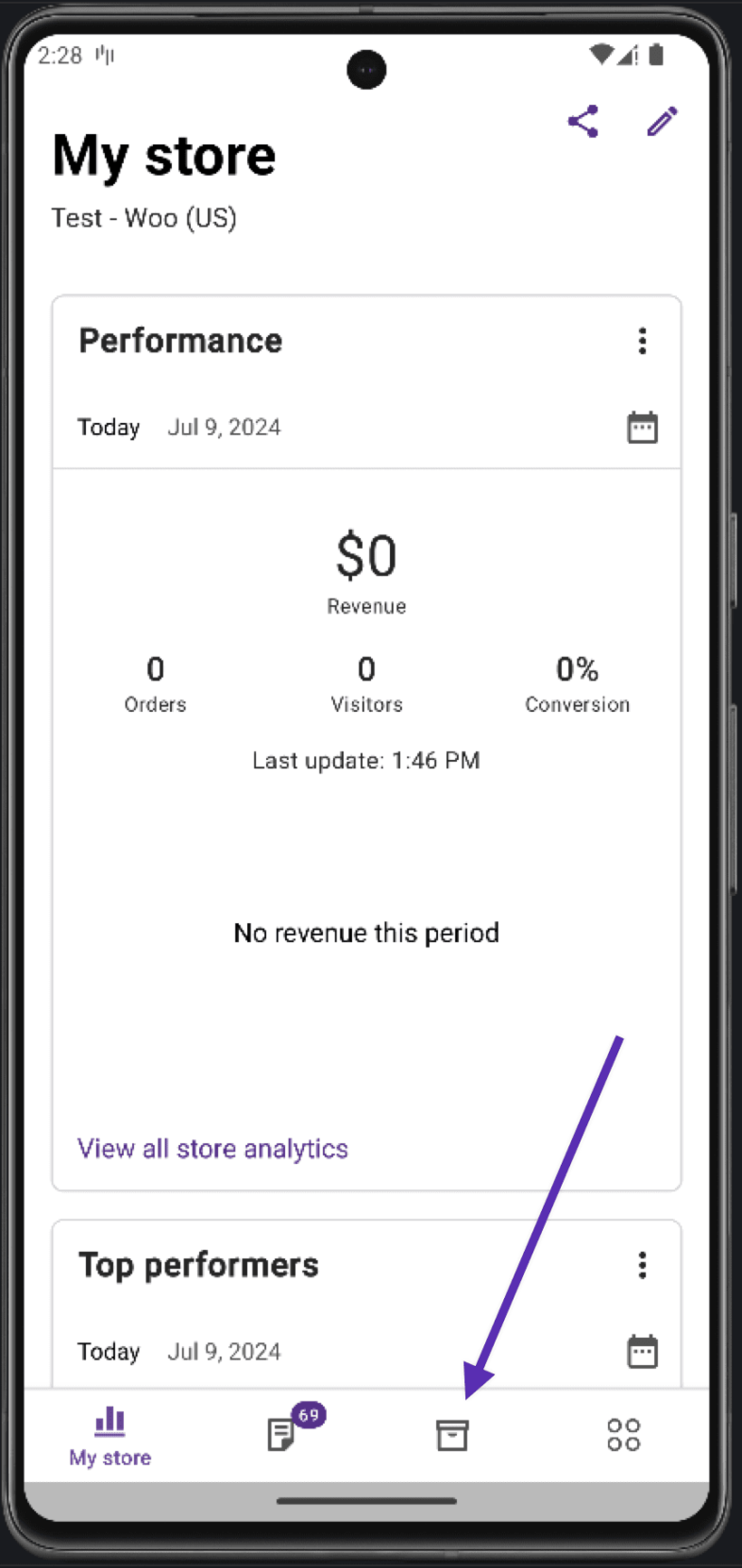Screen dimensions: 742x1568
Task: Share the store link
Action: point(583,122)
